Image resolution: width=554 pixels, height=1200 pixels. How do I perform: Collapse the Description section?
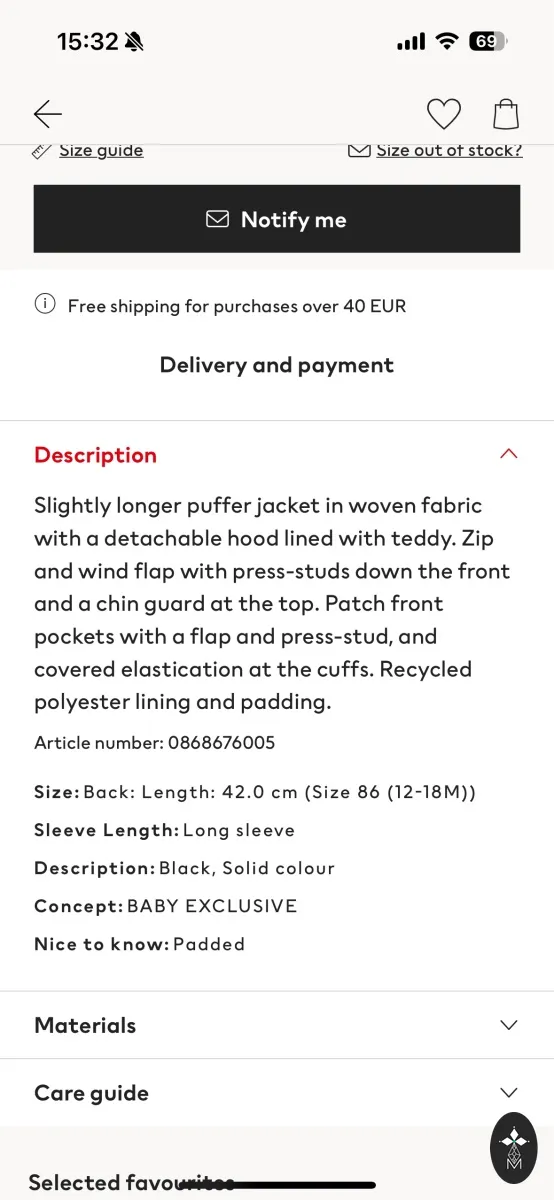click(x=277, y=455)
